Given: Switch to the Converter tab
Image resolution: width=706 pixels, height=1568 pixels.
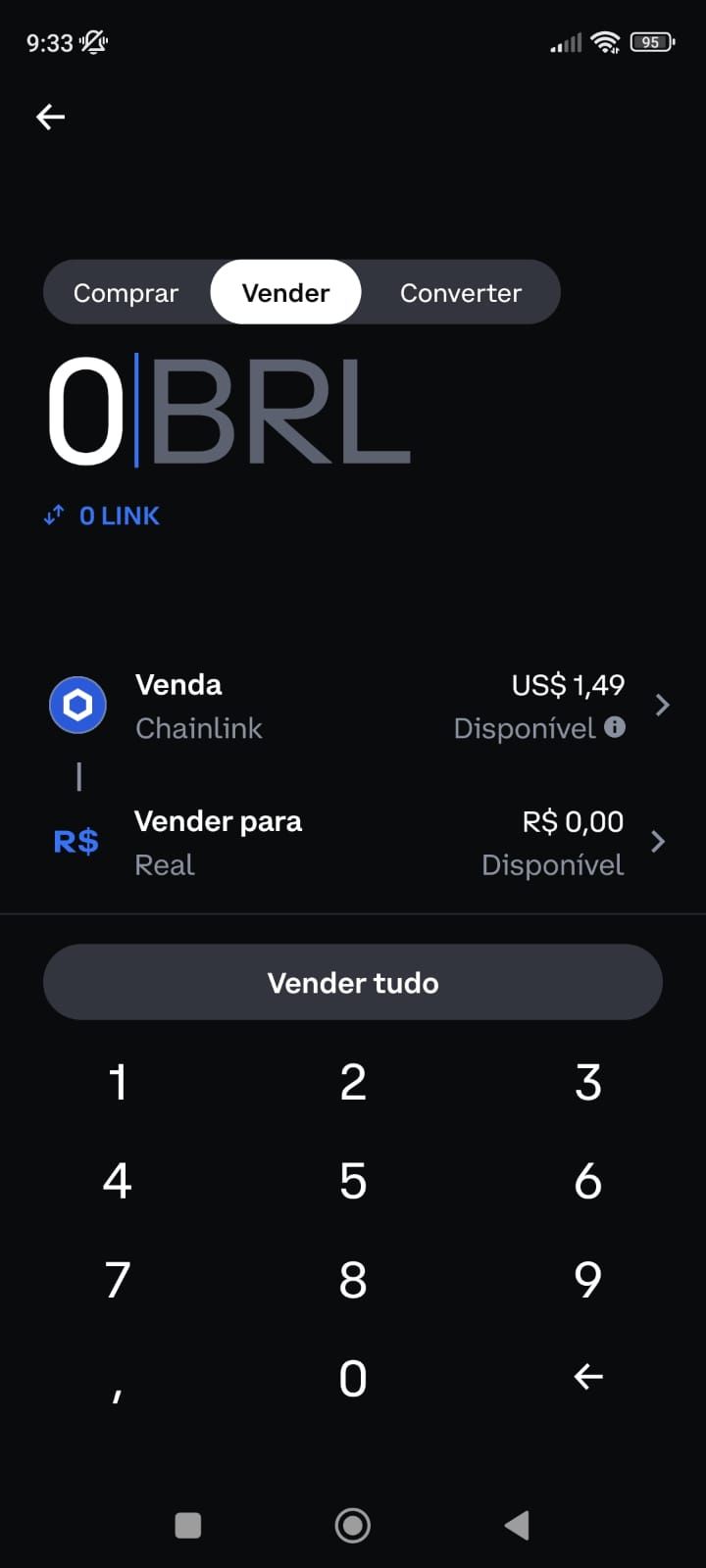Looking at the screenshot, I should (461, 292).
